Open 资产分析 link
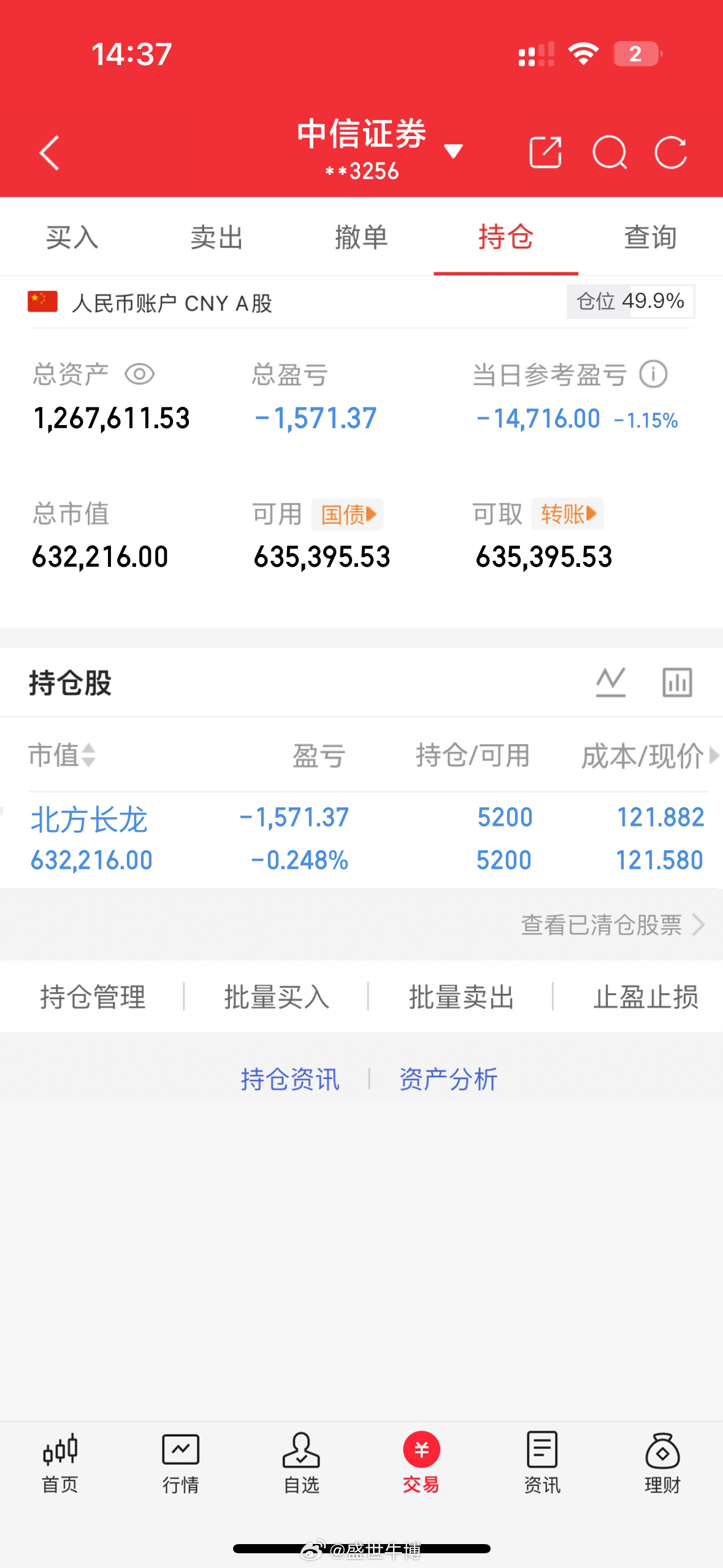The height and width of the screenshot is (1568, 723). (x=448, y=1078)
